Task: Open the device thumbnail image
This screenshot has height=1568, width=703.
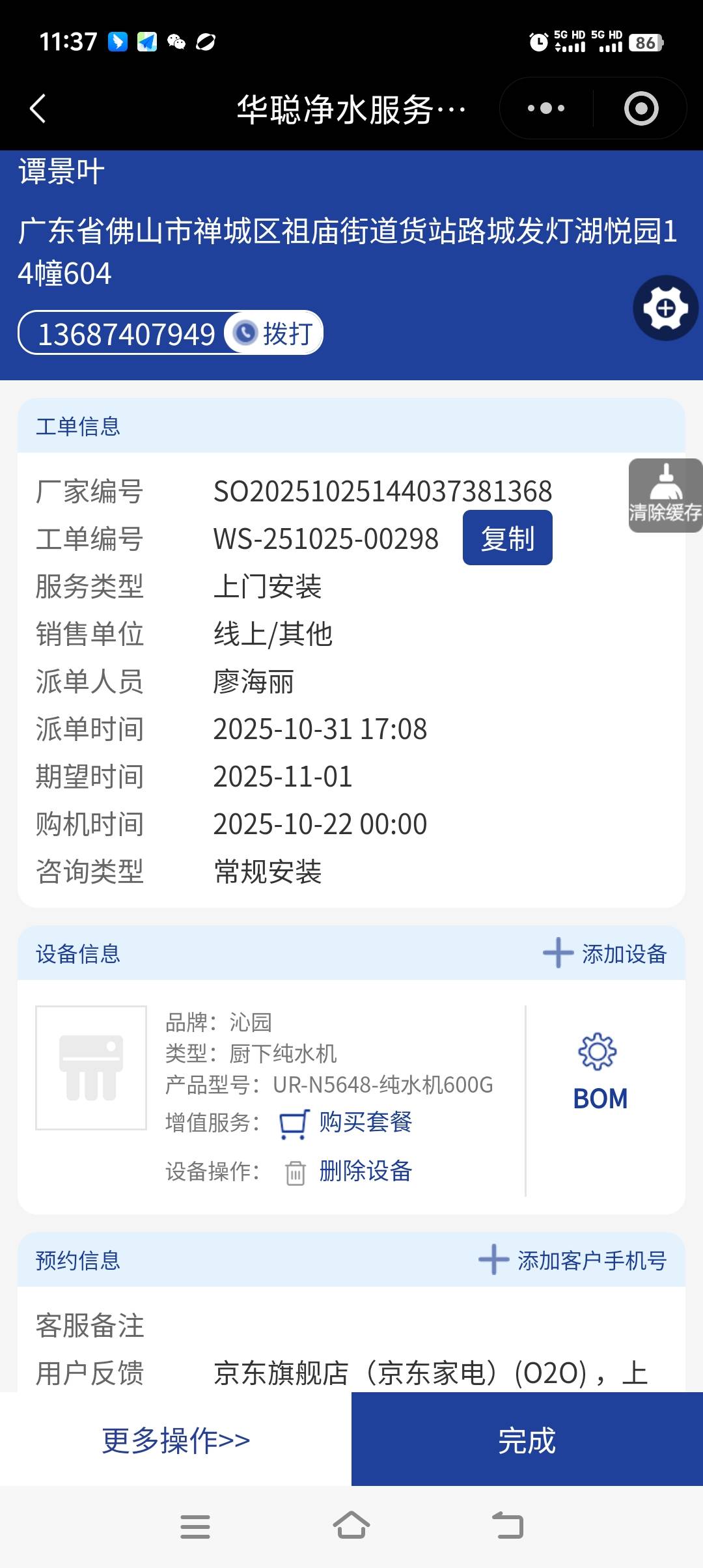Action: [91, 1068]
